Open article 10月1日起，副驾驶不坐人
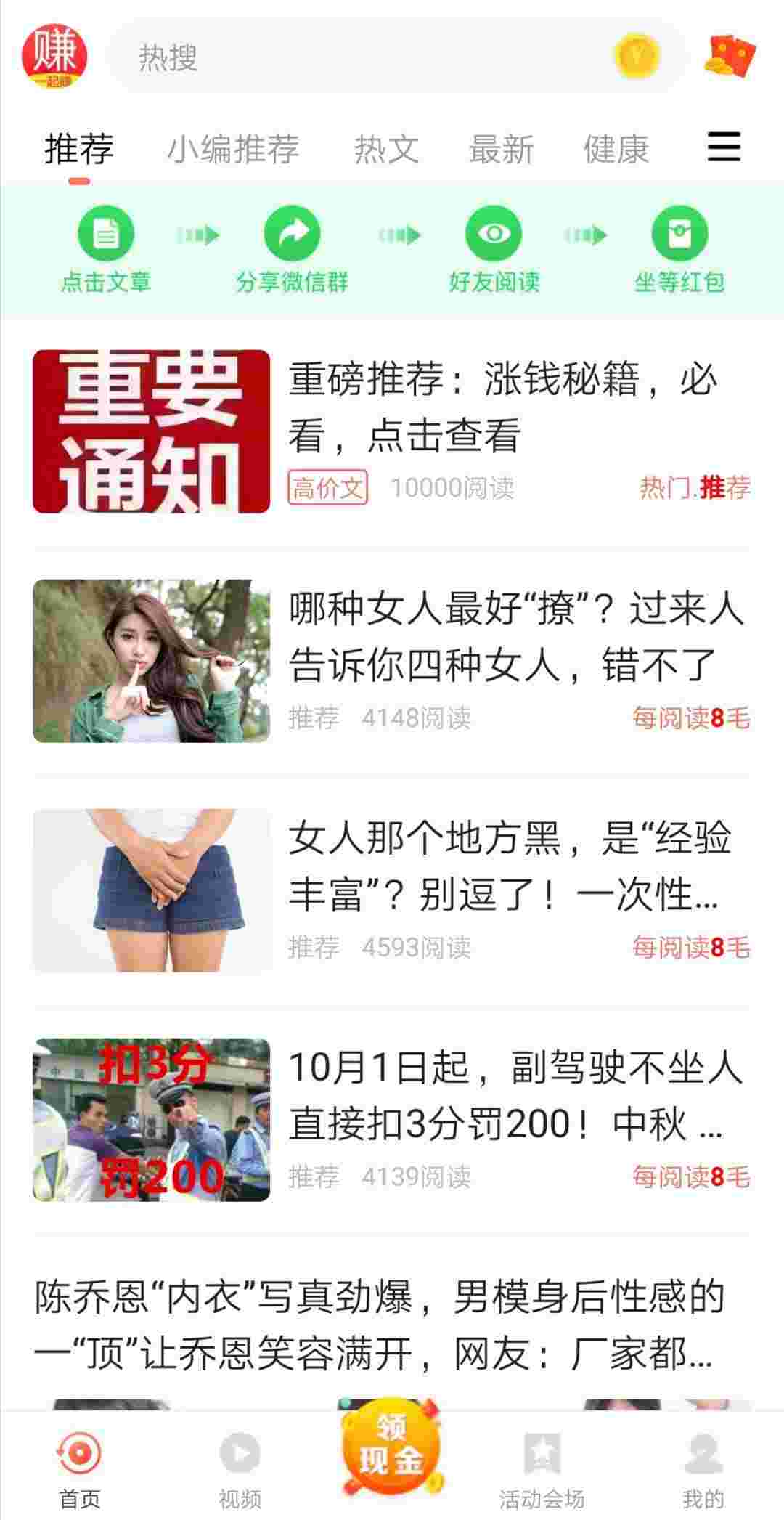The width and height of the screenshot is (784, 1520). click(x=515, y=1095)
